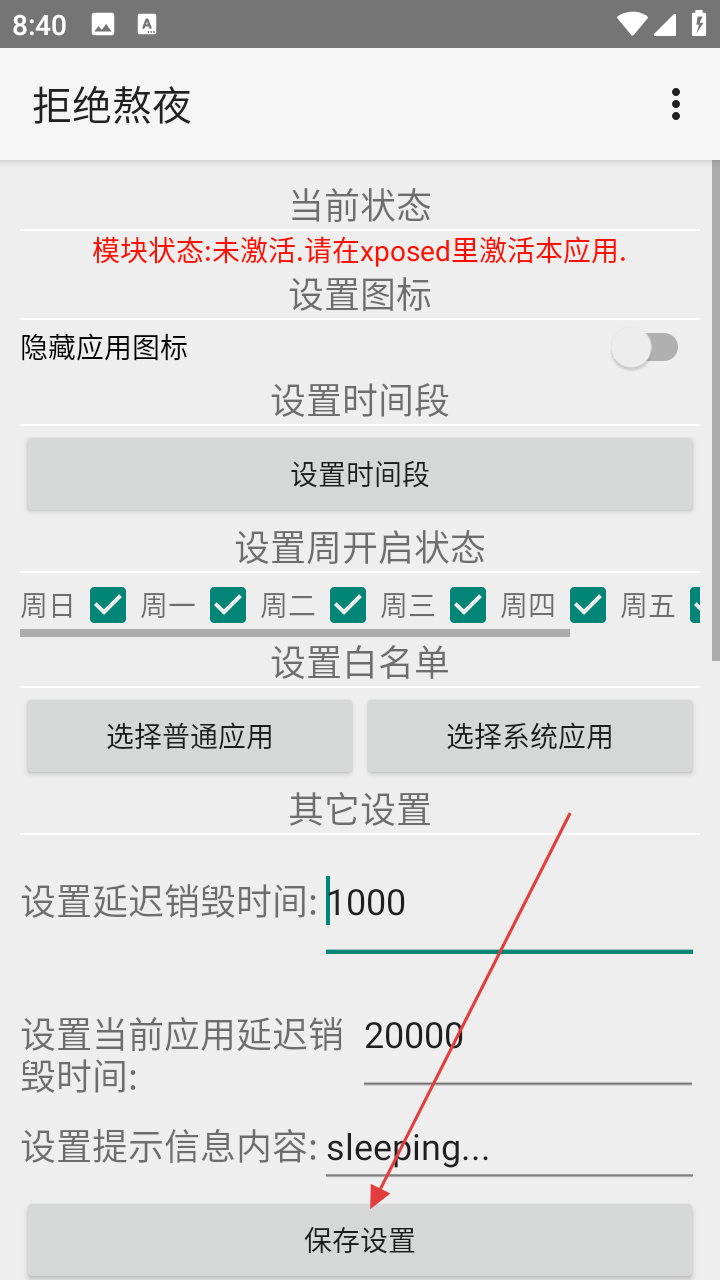Focus the 设置延迟销毁时间 field
This screenshot has height=1280, width=720.
(x=509, y=904)
